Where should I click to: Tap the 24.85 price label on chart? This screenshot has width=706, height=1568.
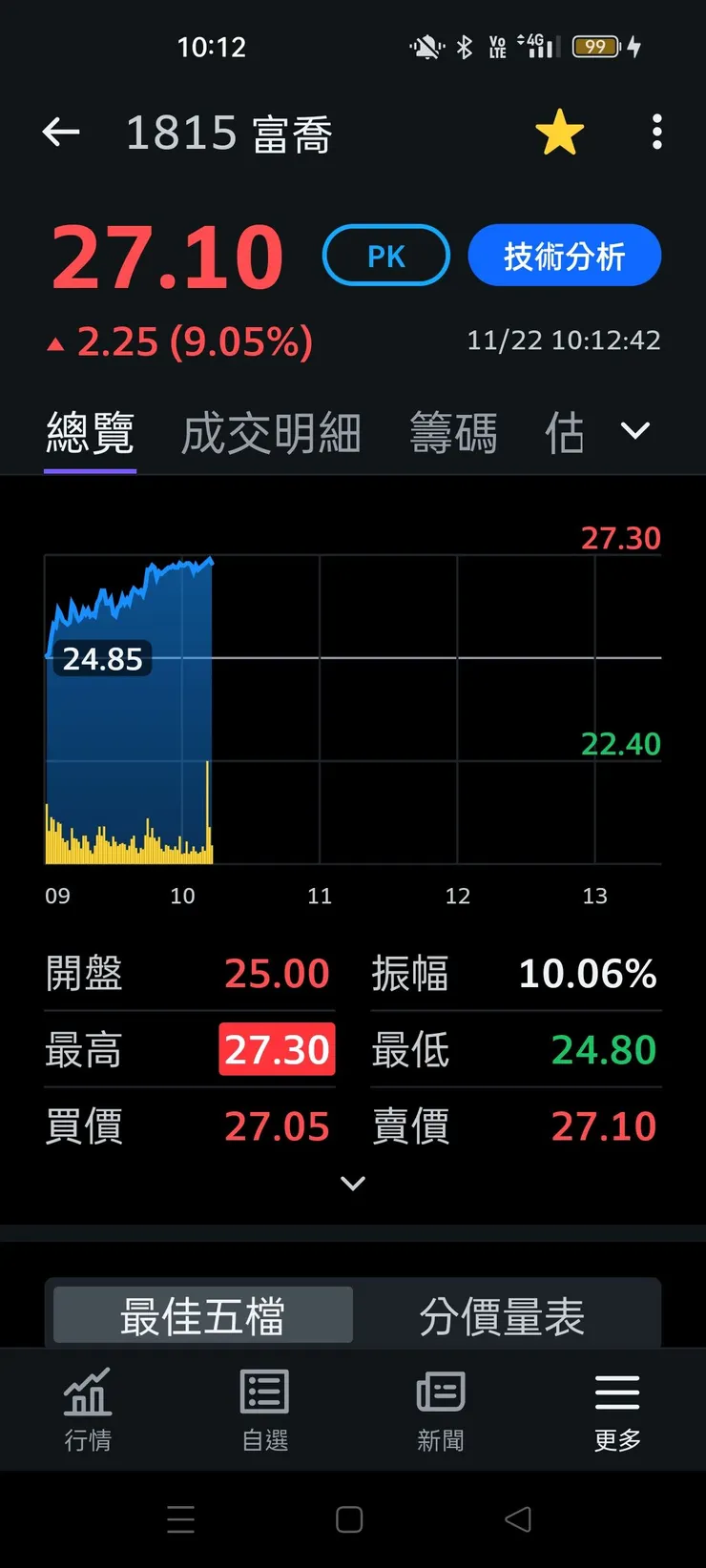pos(103,659)
